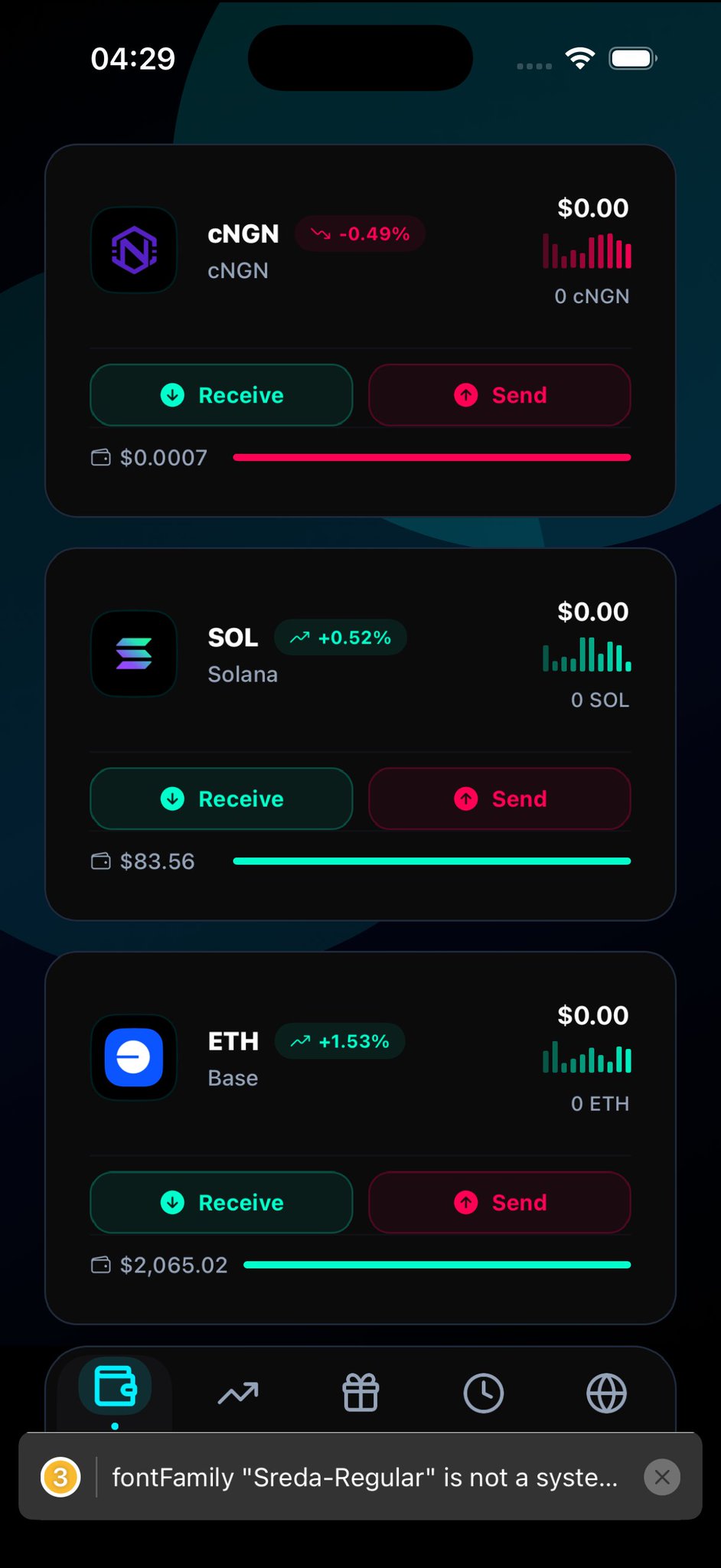Tap Send on the SOL card
Screen dimensions: 721x1568
[x=500, y=799]
